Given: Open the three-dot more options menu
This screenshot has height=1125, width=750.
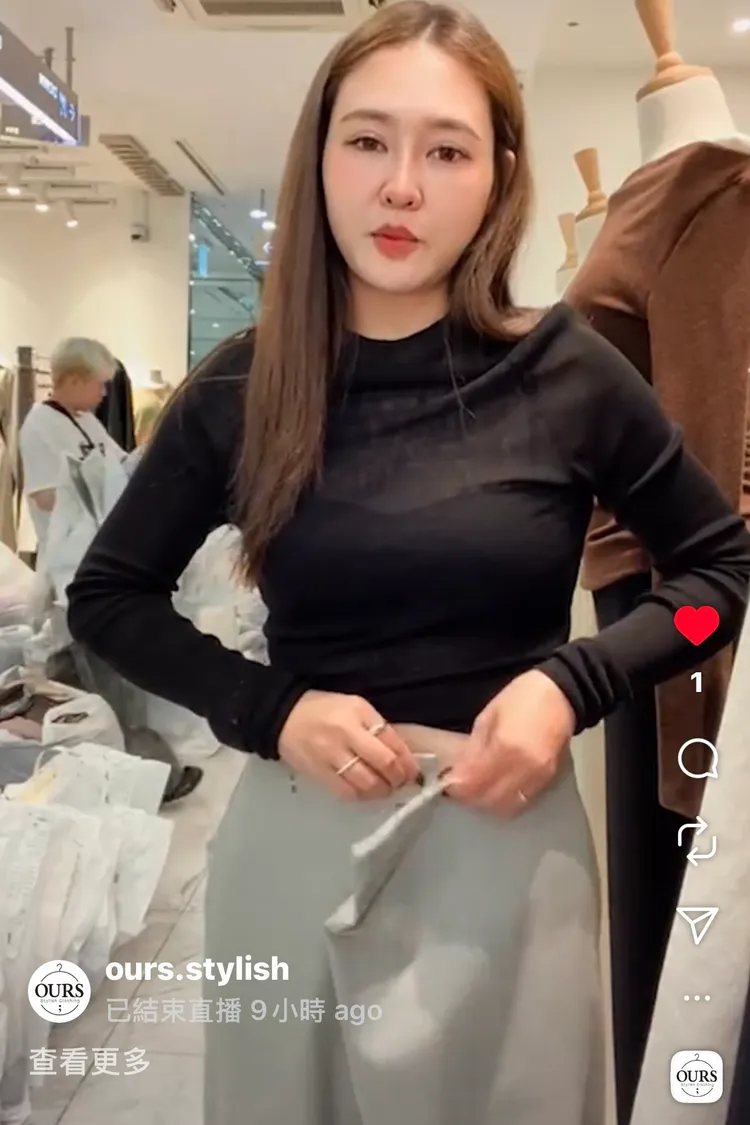Looking at the screenshot, I should tap(696, 998).
